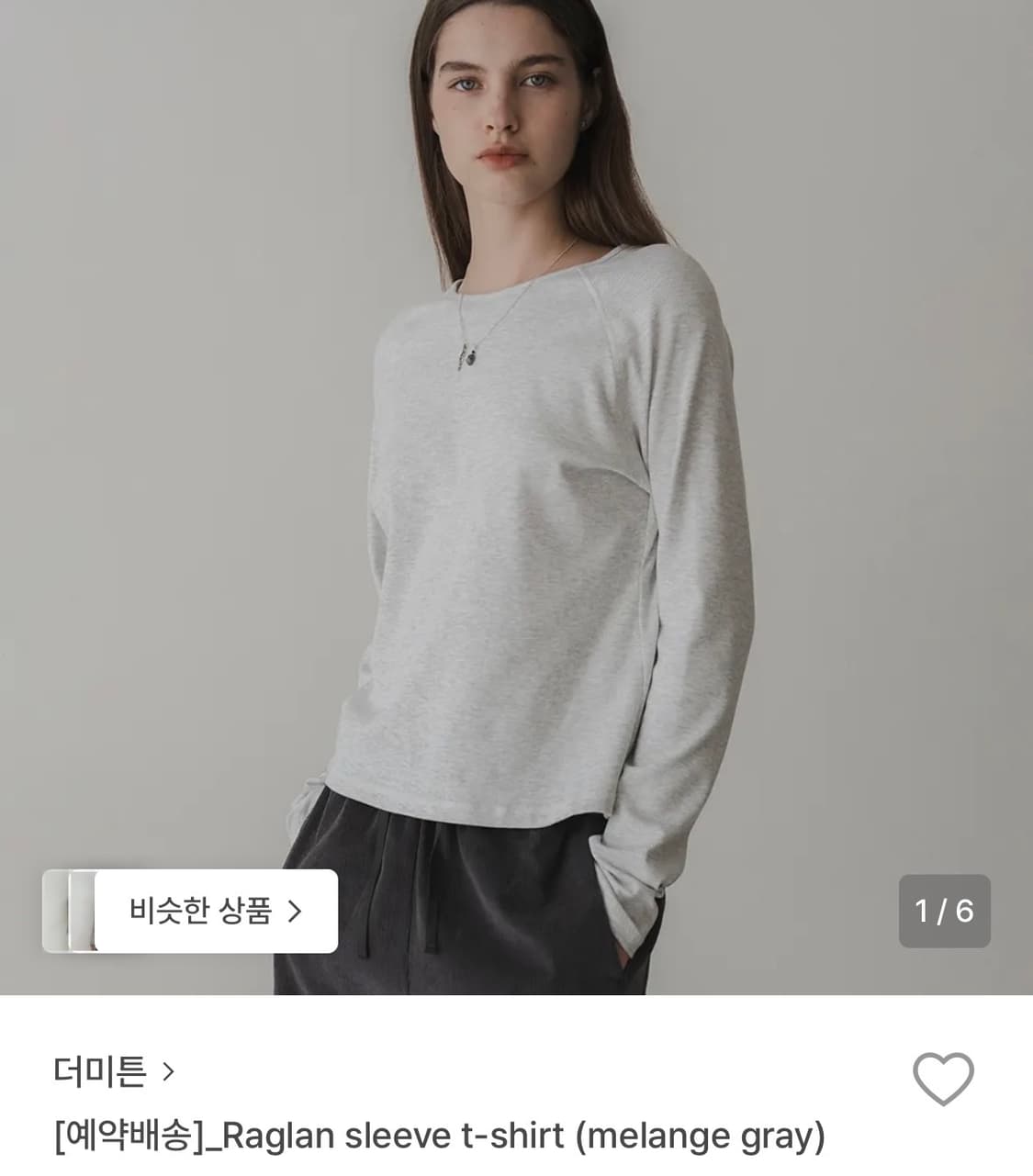This screenshot has height=1176, width=1033.
Task: Tap the main product photo of the model
Action: tap(514, 459)
